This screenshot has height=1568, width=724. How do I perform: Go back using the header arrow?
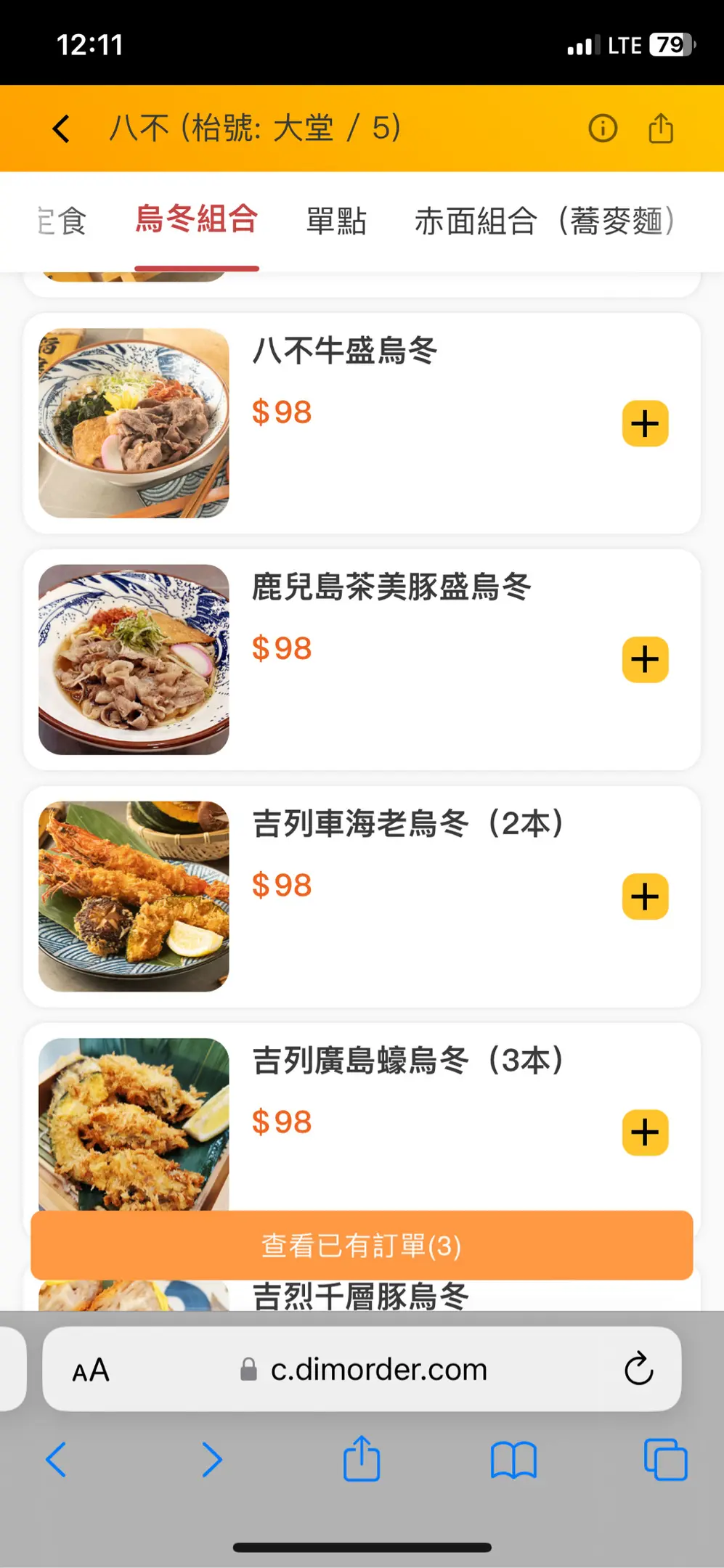61,129
